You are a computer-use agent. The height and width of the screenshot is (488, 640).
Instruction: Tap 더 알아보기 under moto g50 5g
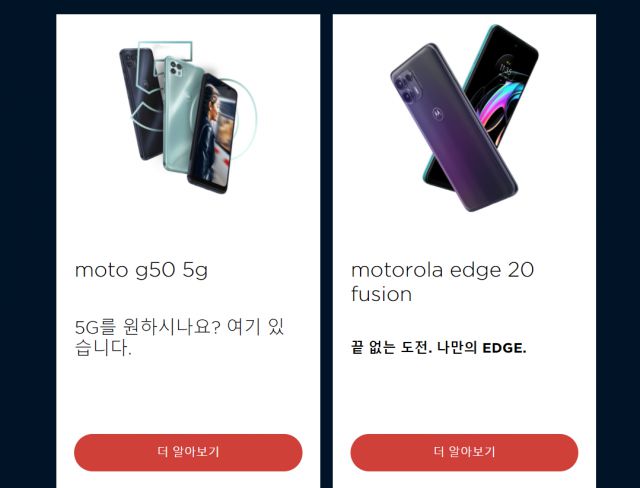point(188,452)
